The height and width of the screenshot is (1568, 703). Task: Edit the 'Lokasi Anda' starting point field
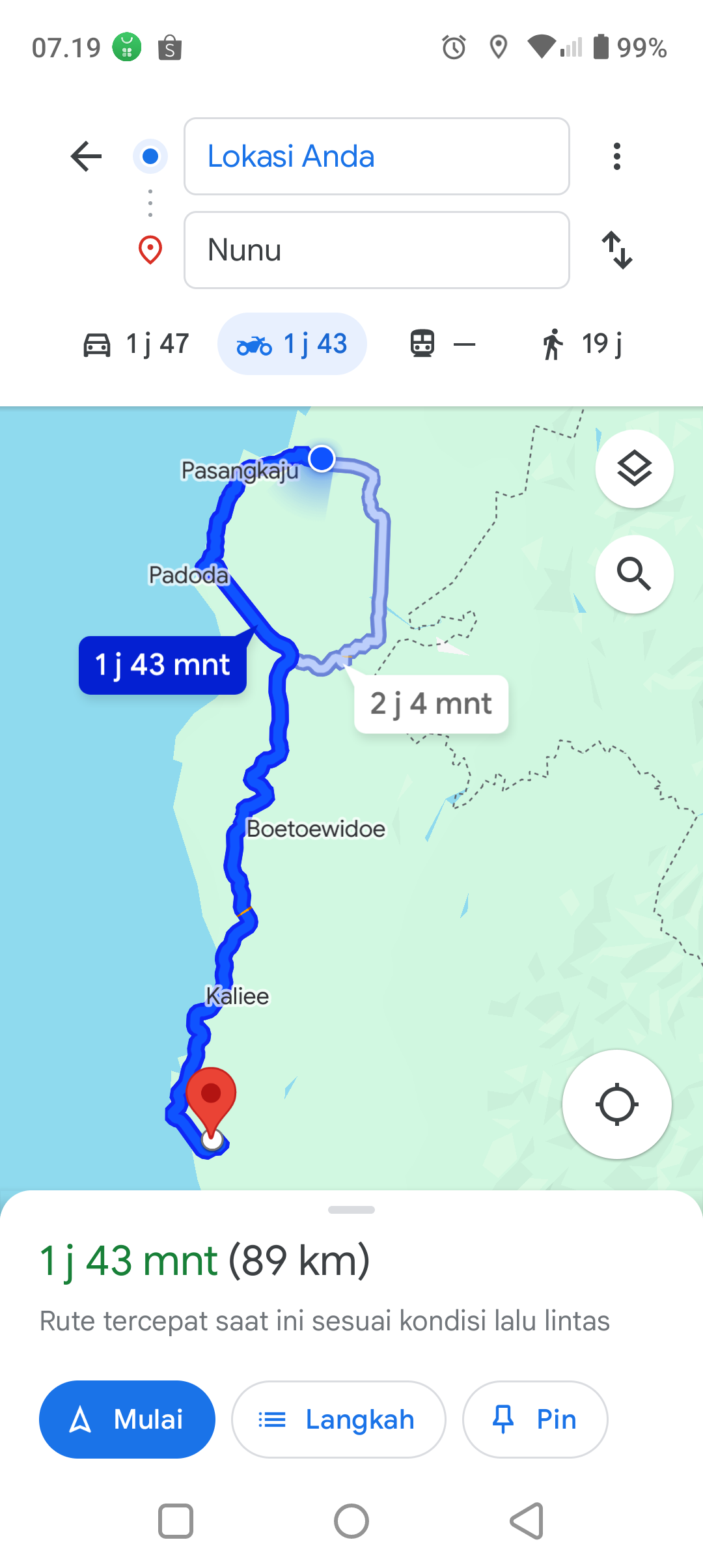tap(377, 156)
